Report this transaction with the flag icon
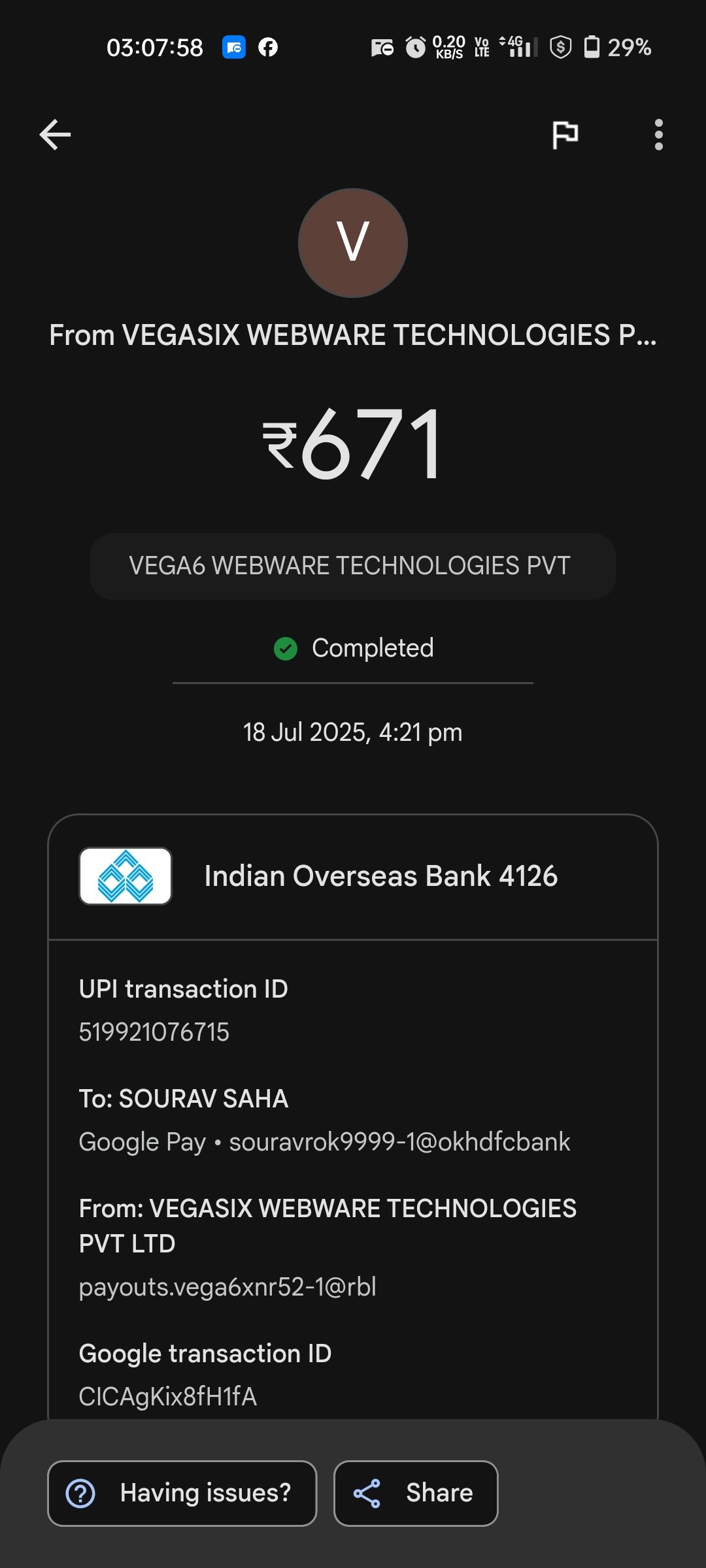The image size is (706, 1568). [x=565, y=135]
